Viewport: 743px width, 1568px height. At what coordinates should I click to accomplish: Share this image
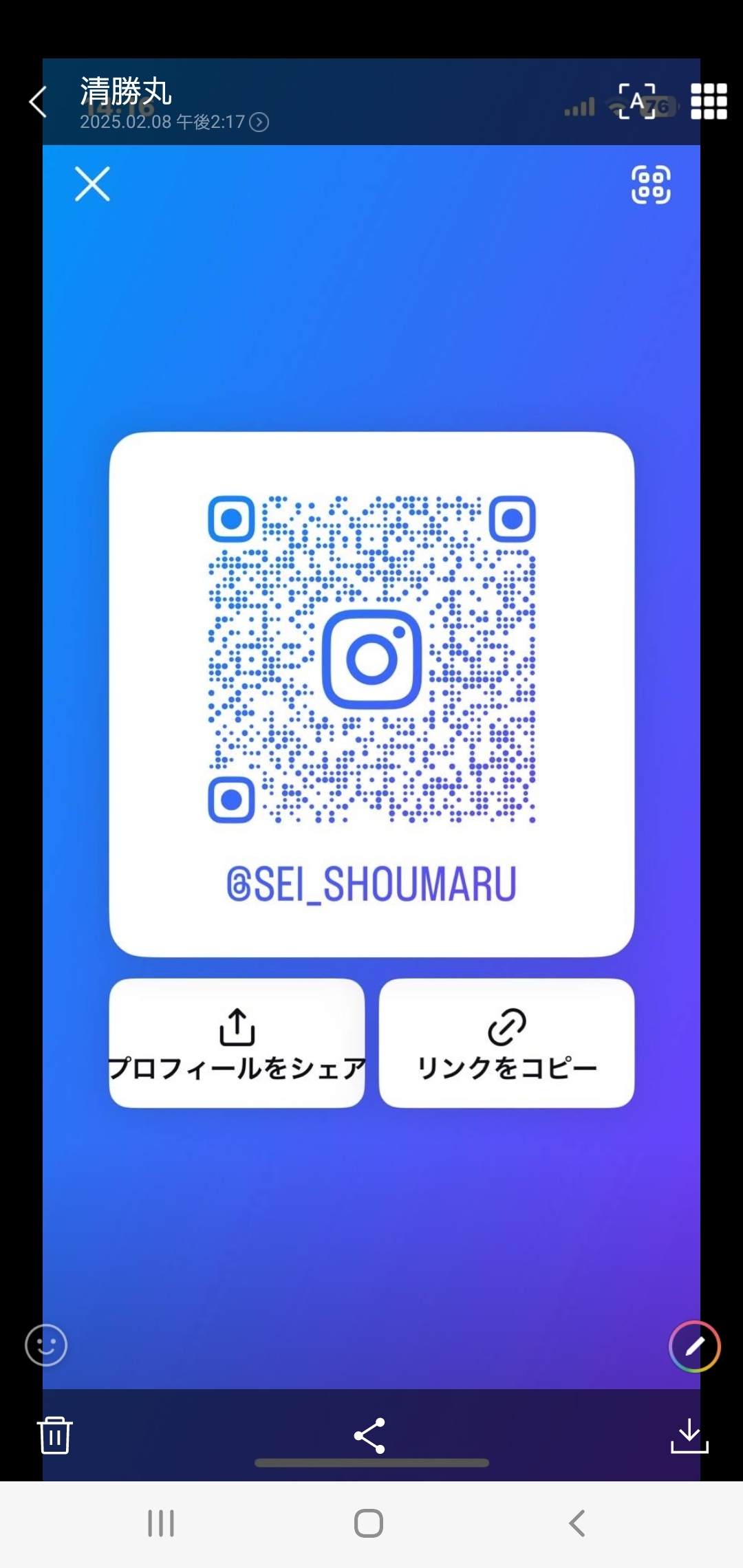tap(369, 1435)
